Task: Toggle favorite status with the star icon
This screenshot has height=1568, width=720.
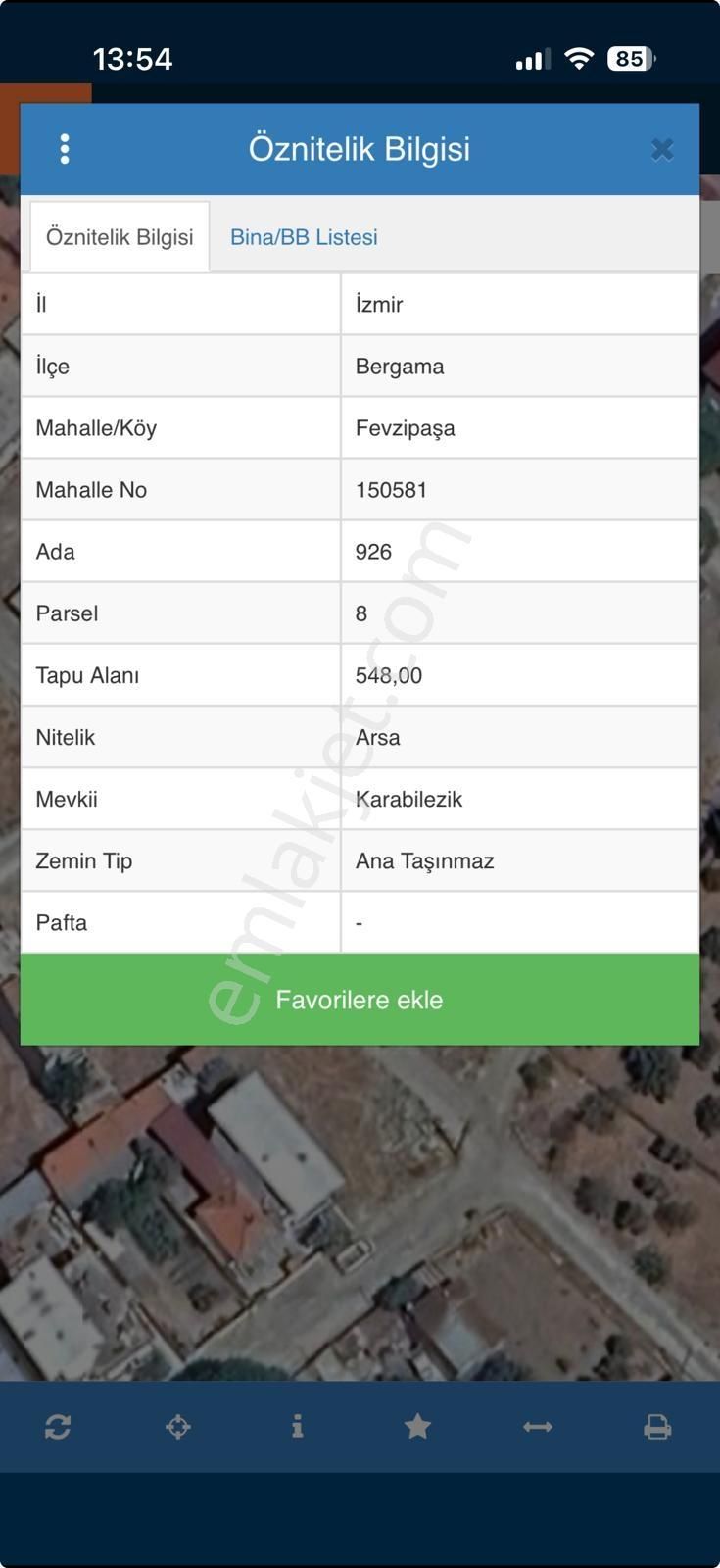Action: 418,1426
